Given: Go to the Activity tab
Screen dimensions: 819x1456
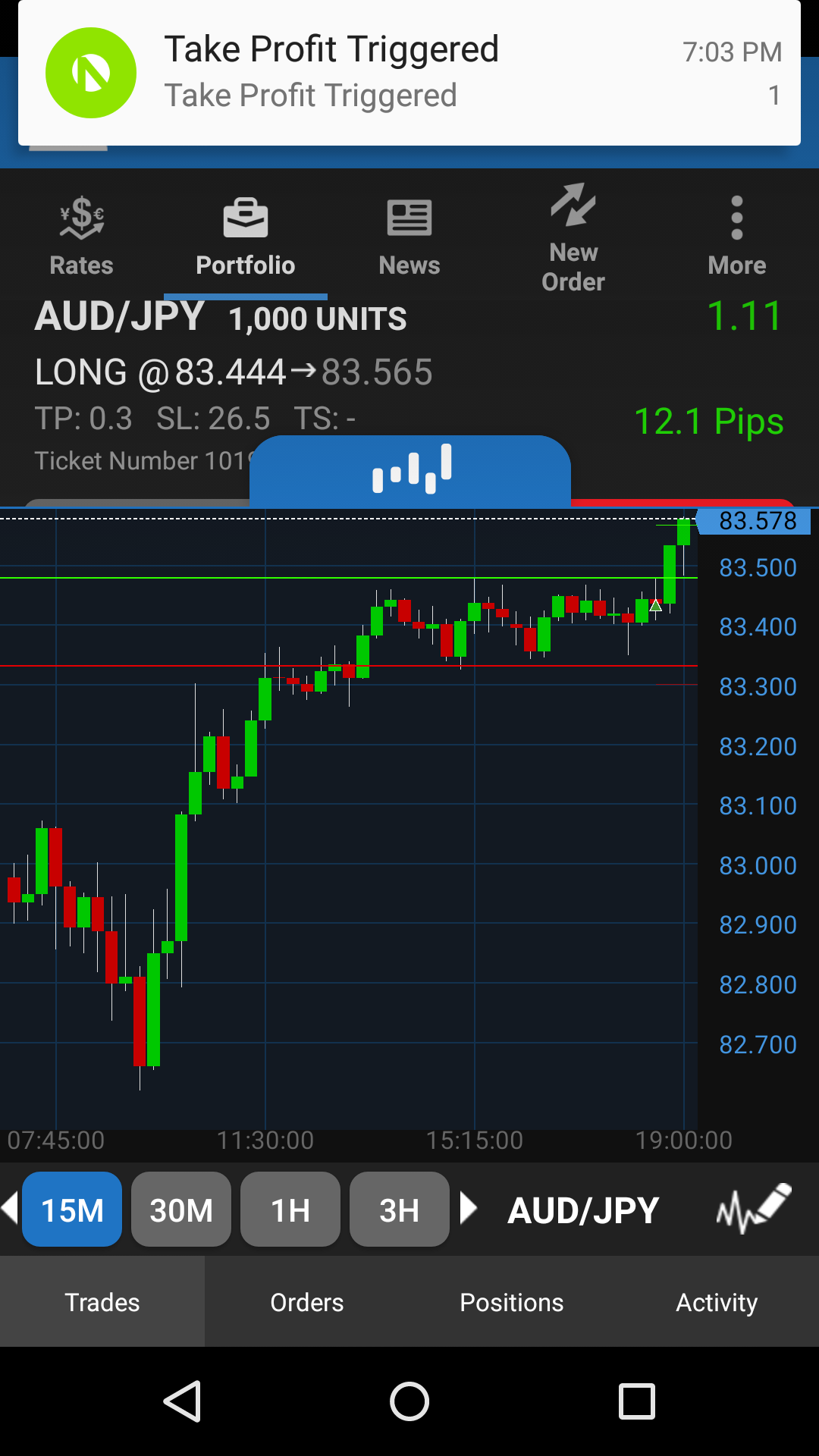Looking at the screenshot, I should click(x=717, y=1302).
